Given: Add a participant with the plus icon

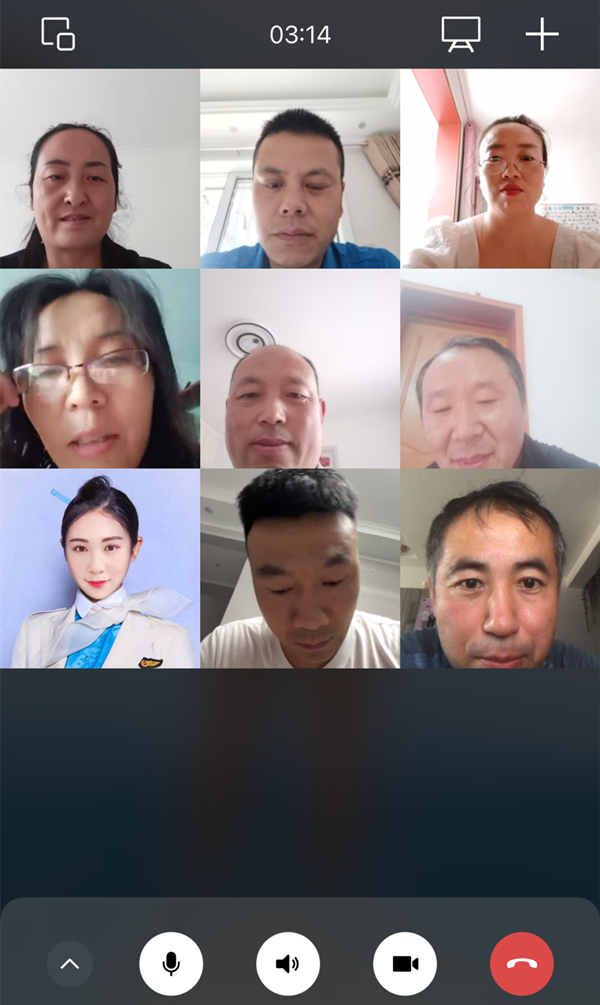Looking at the screenshot, I should [x=542, y=34].
